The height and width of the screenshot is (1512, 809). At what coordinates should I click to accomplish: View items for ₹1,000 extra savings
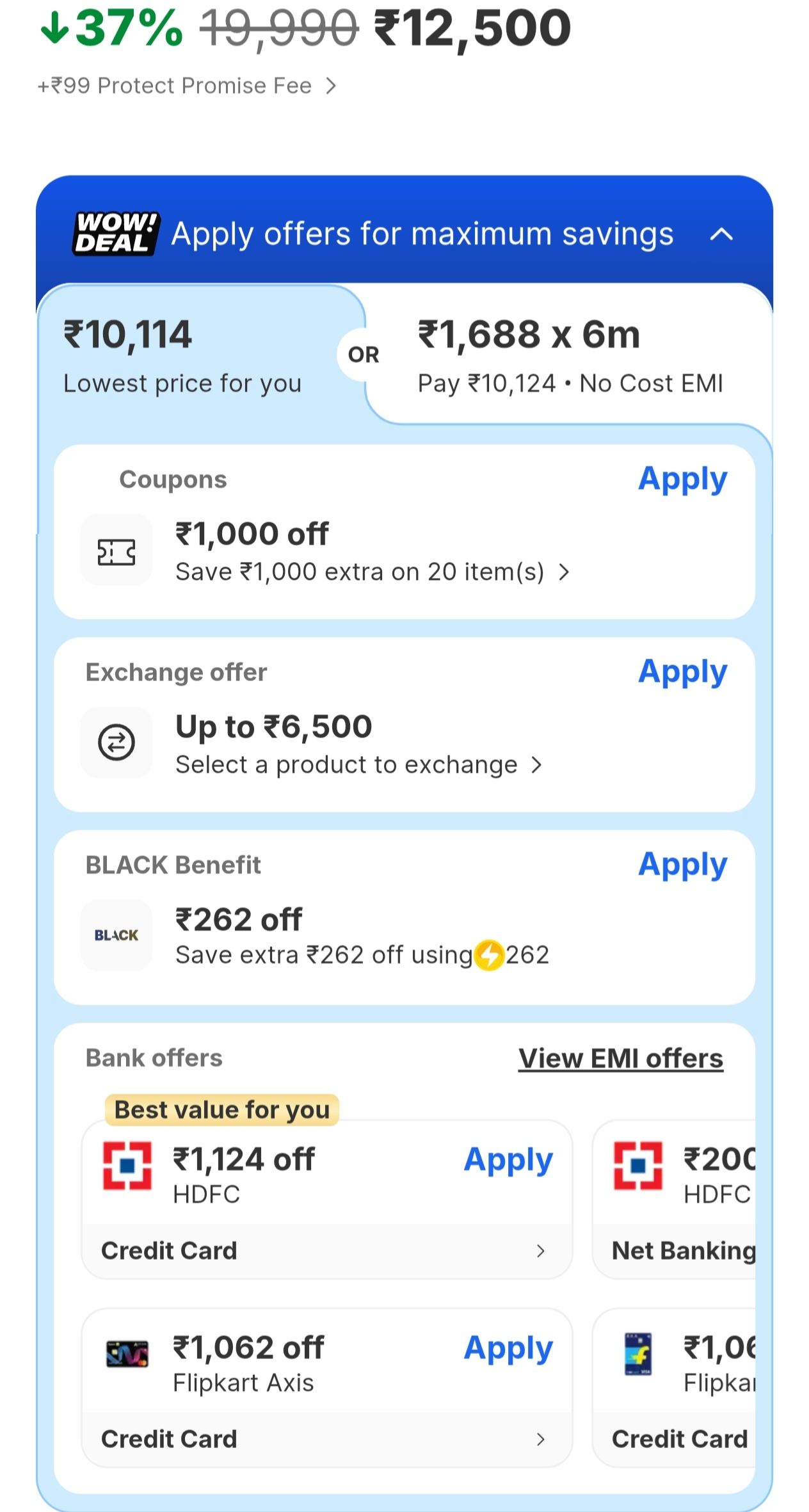click(x=371, y=572)
